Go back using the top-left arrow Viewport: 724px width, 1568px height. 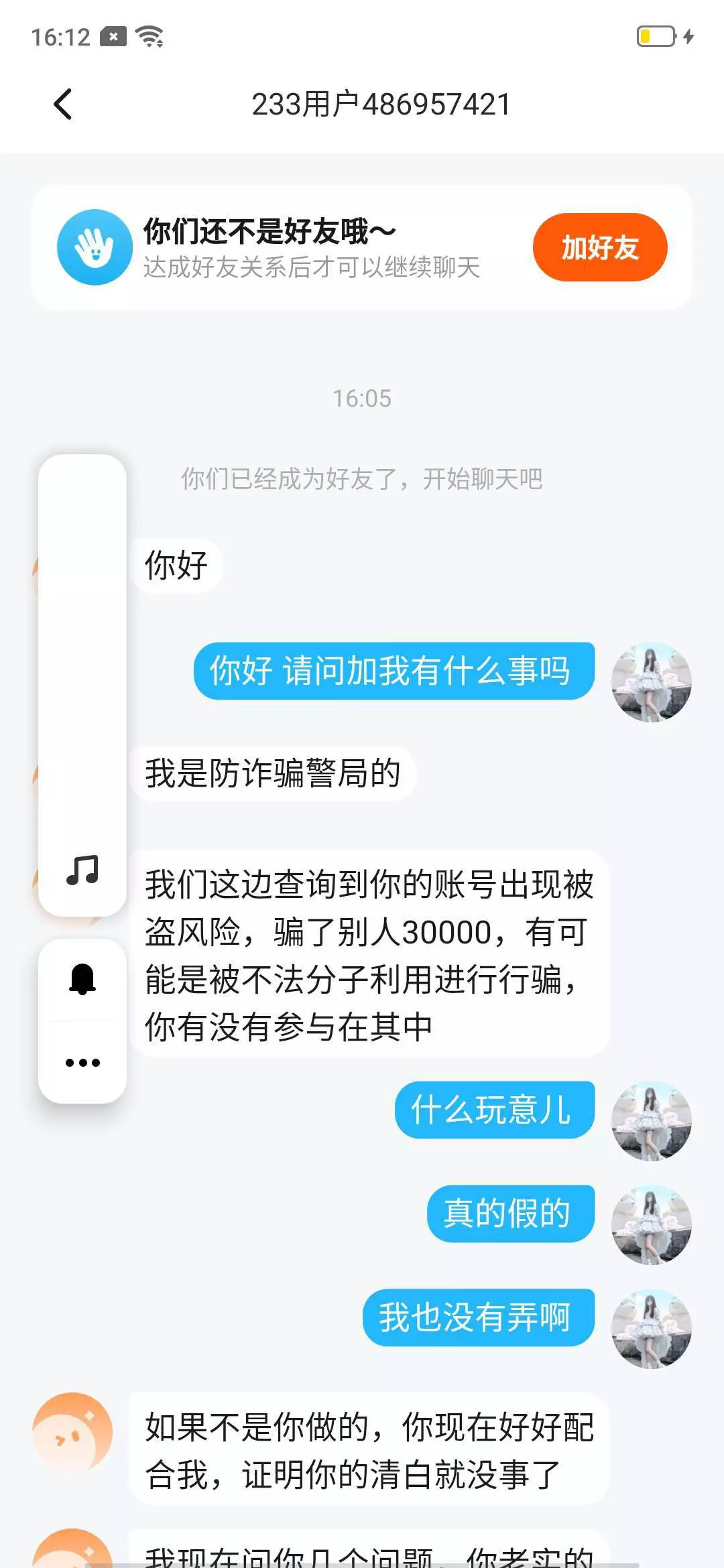pyautogui.click(x=62, y=105)
